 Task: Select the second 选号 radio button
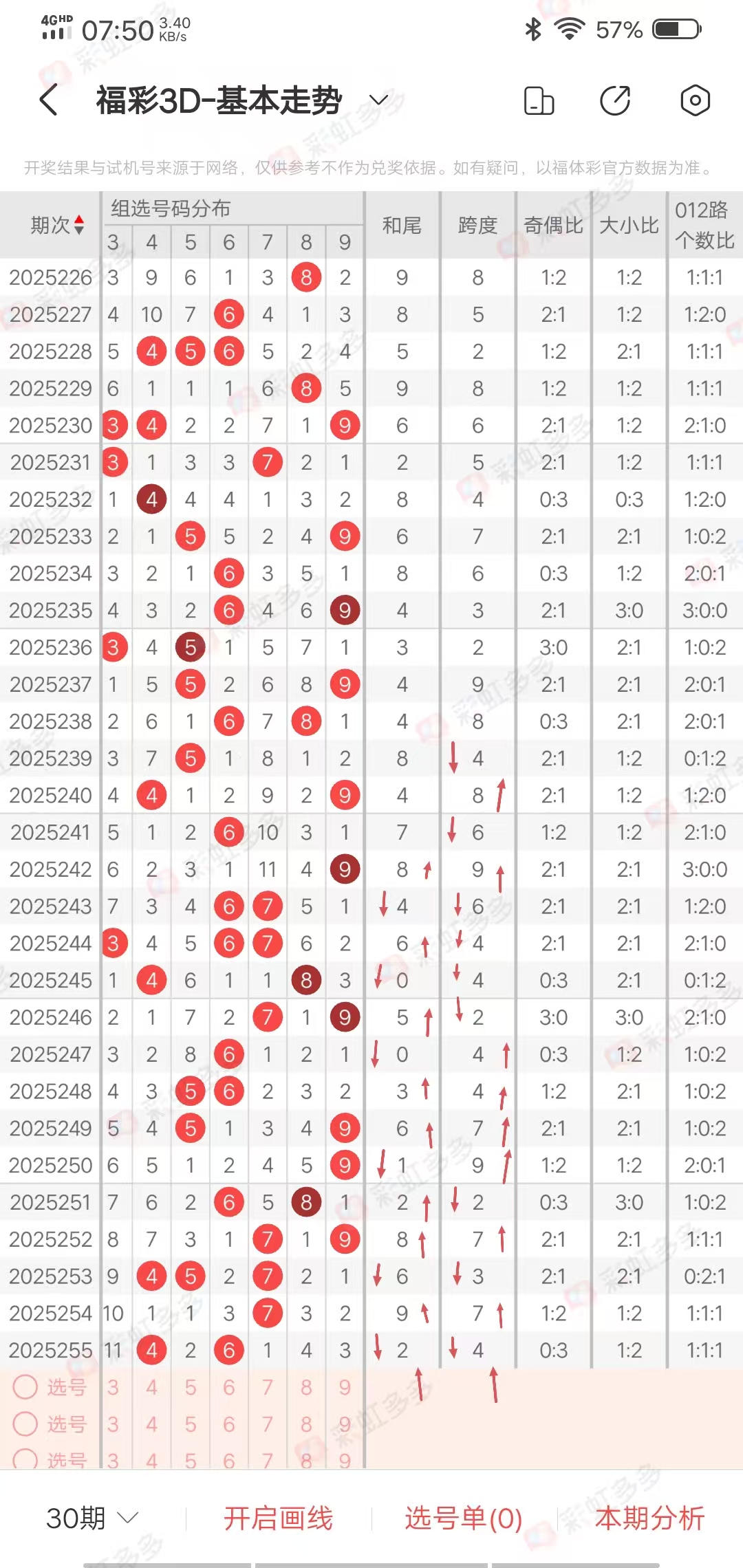tap(25, 1424)
